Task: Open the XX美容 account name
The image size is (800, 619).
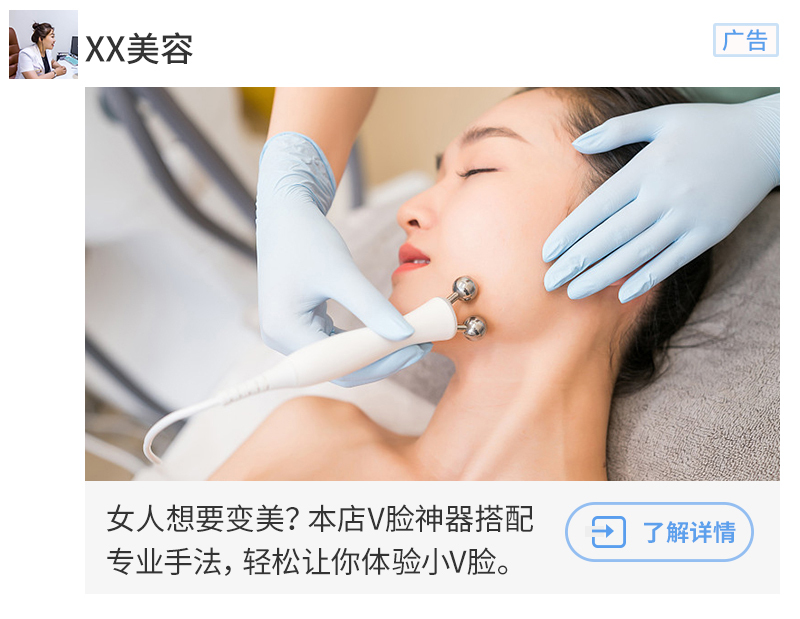Action: (139, 48)
